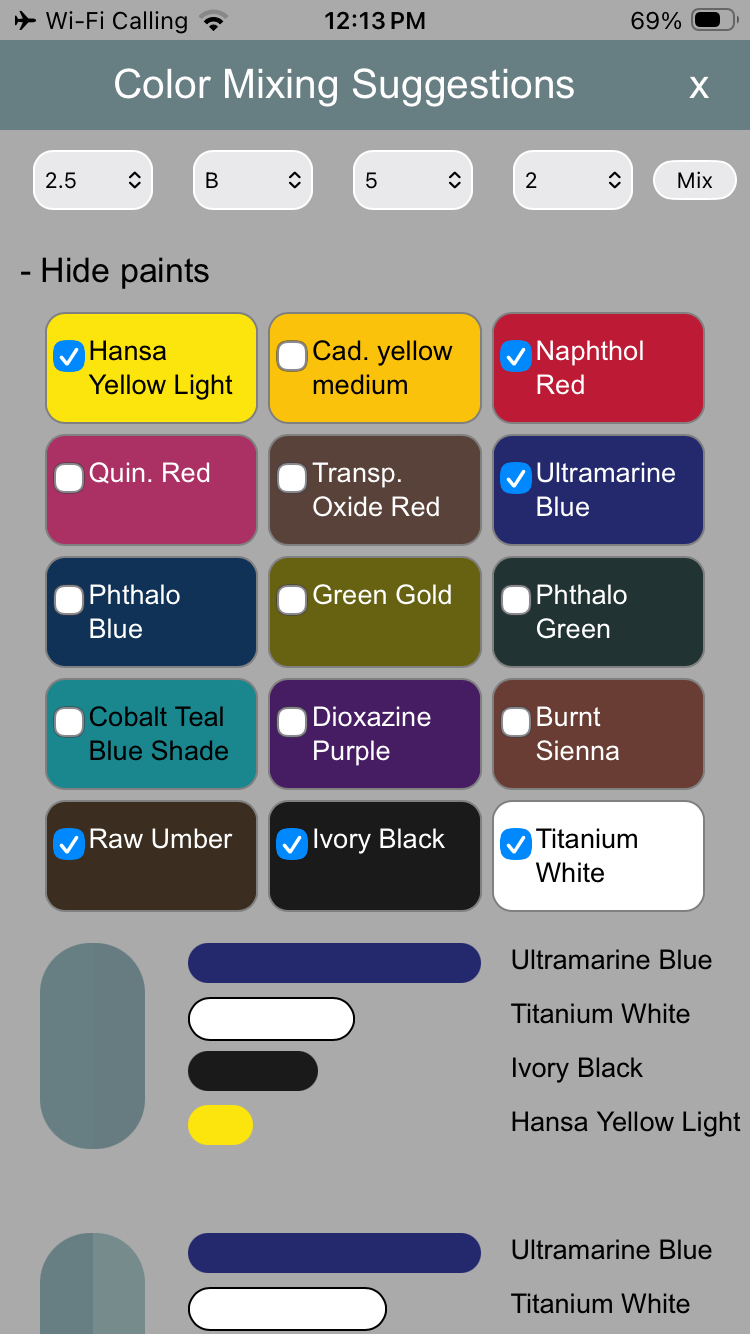Image resolution: width=750 pixels, height=1334 pixels.
Task: Select the Quin. Red checkbox
Action: click(x=68, y=478)
